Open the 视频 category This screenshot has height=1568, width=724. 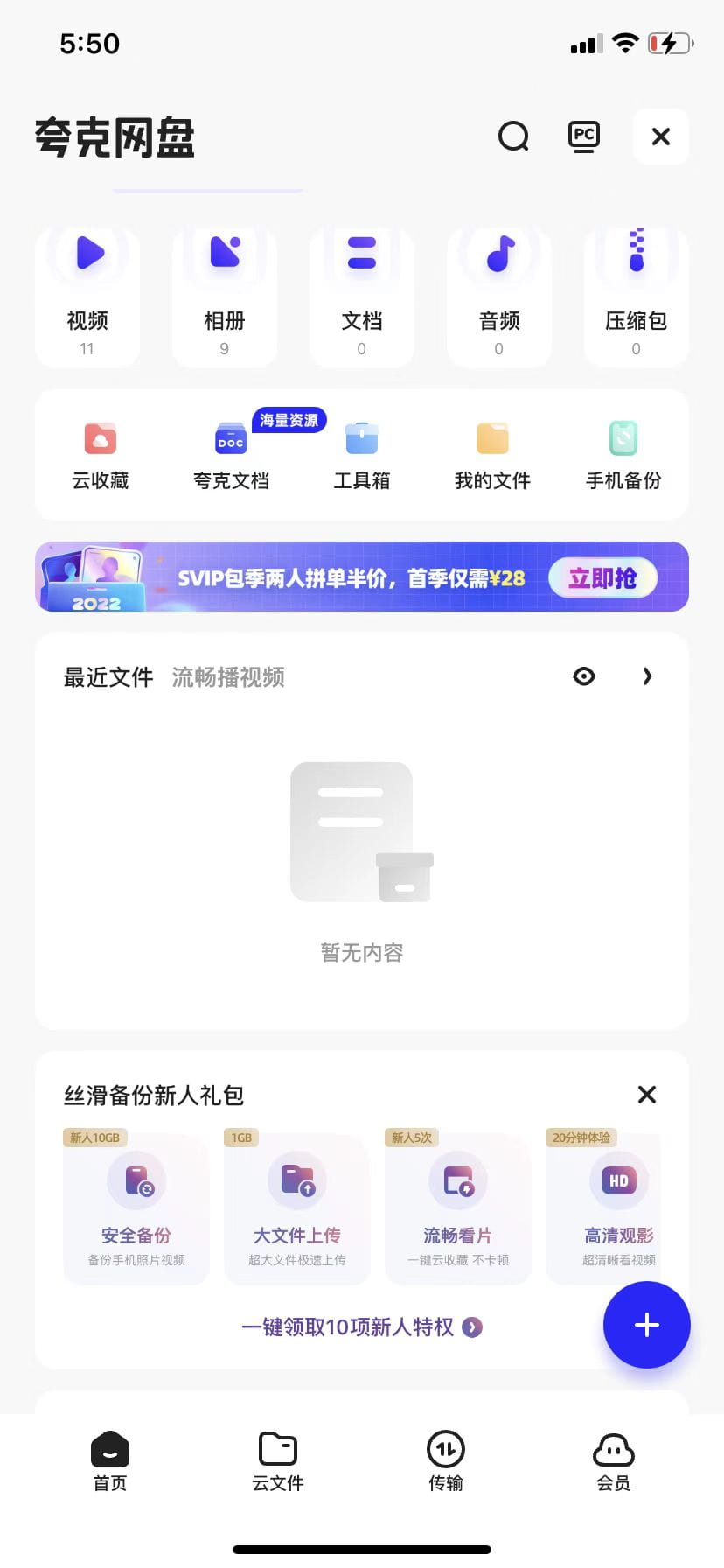87,295
